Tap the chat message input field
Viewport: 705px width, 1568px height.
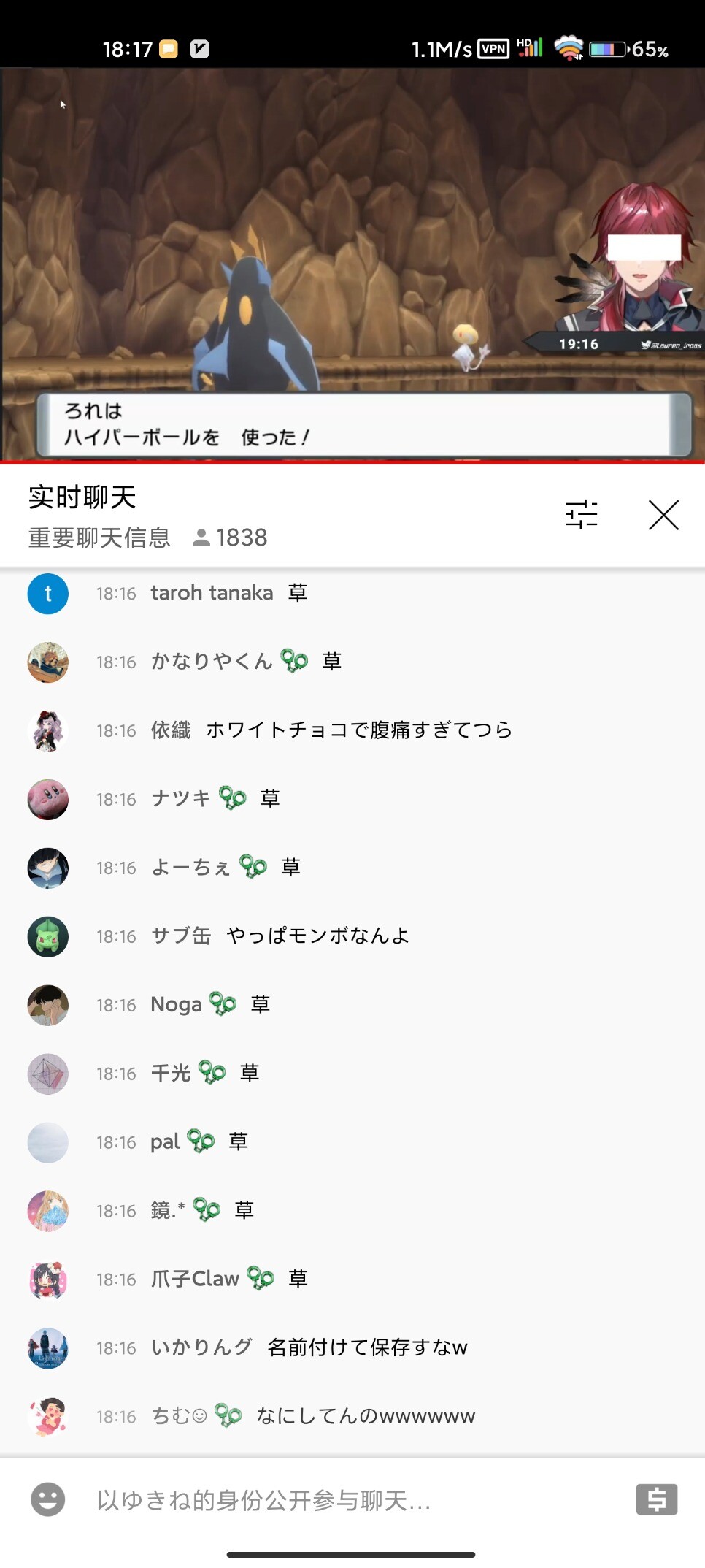pos(350,1500)
